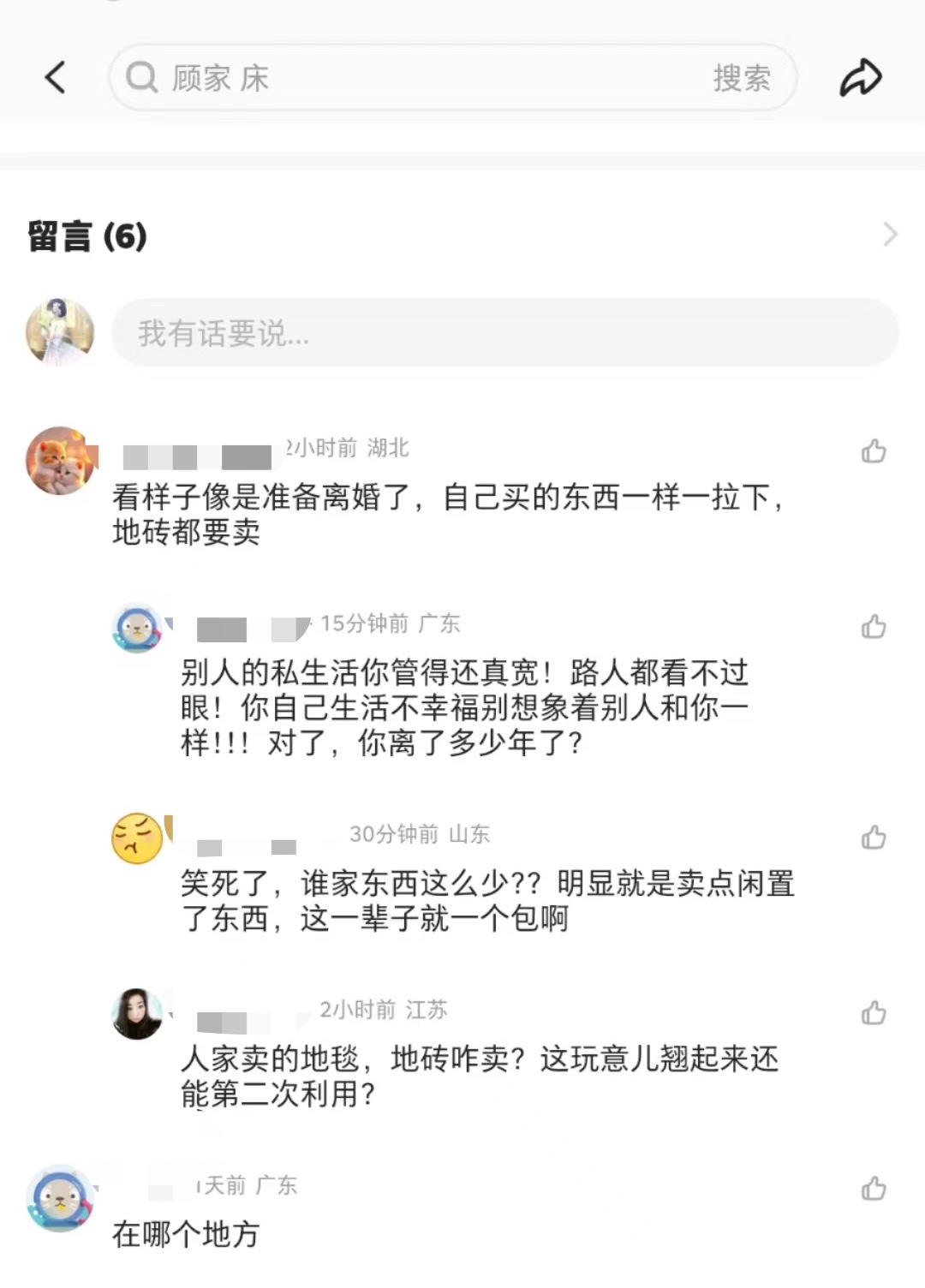Open the search box with 顾家 床
This screenshot has height=1288, width=925.
point(411,78)
